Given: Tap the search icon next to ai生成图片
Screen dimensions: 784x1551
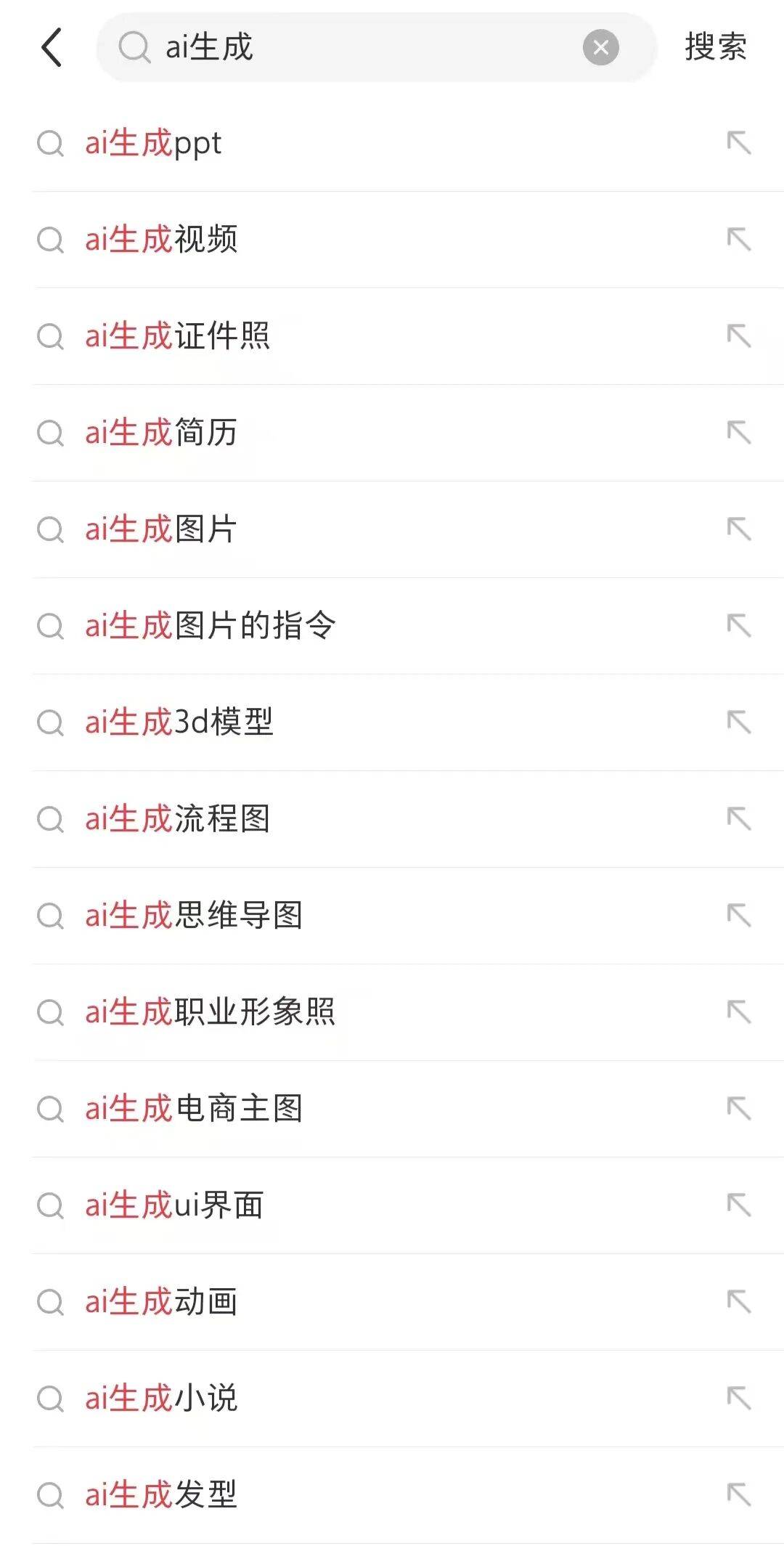Looking at the screenshot, I should pos(49,529).
